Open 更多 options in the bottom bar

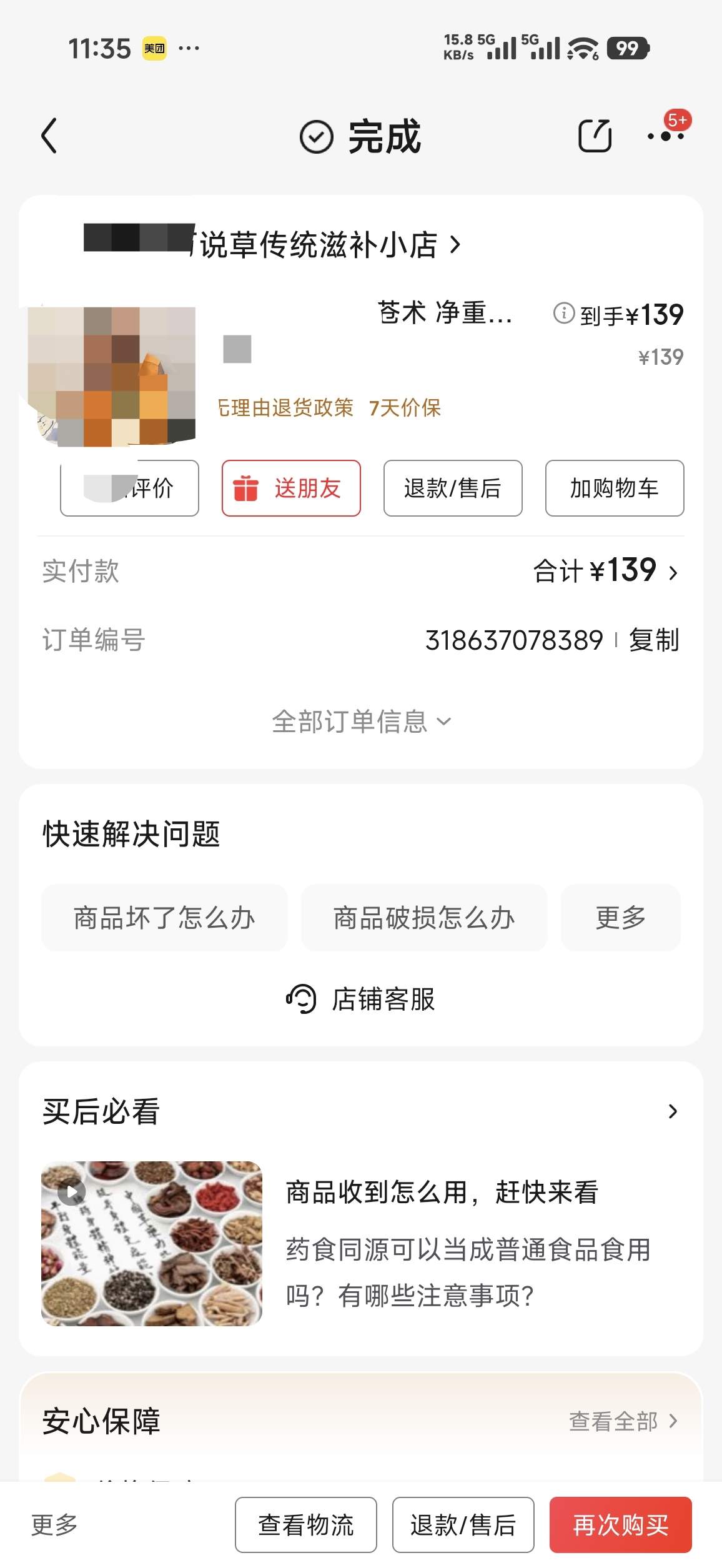point(54,1525)
